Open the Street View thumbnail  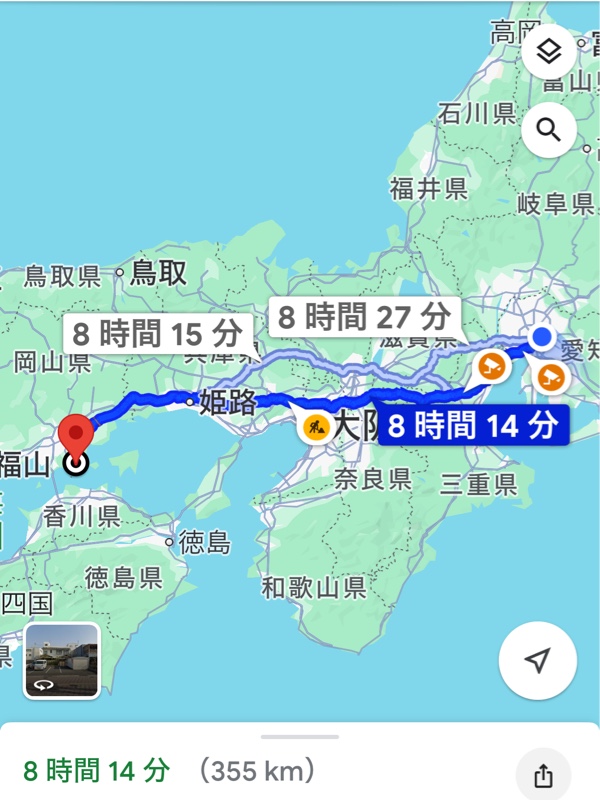62,660
